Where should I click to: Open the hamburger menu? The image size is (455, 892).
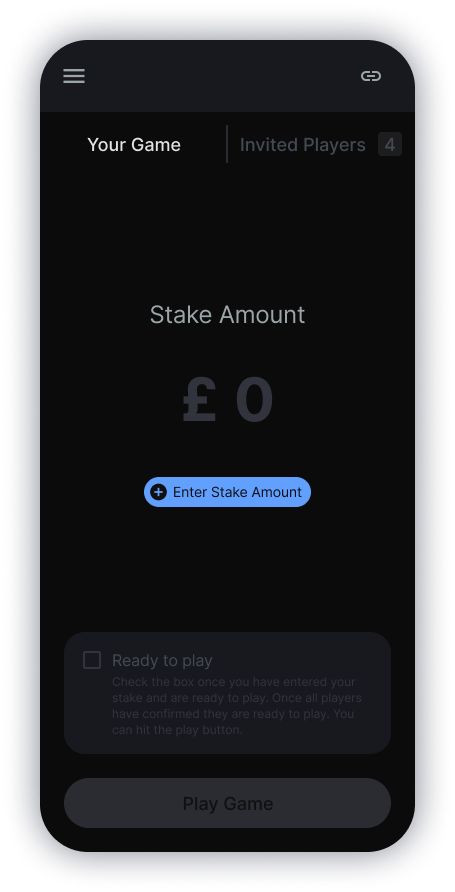coord(74,76)
